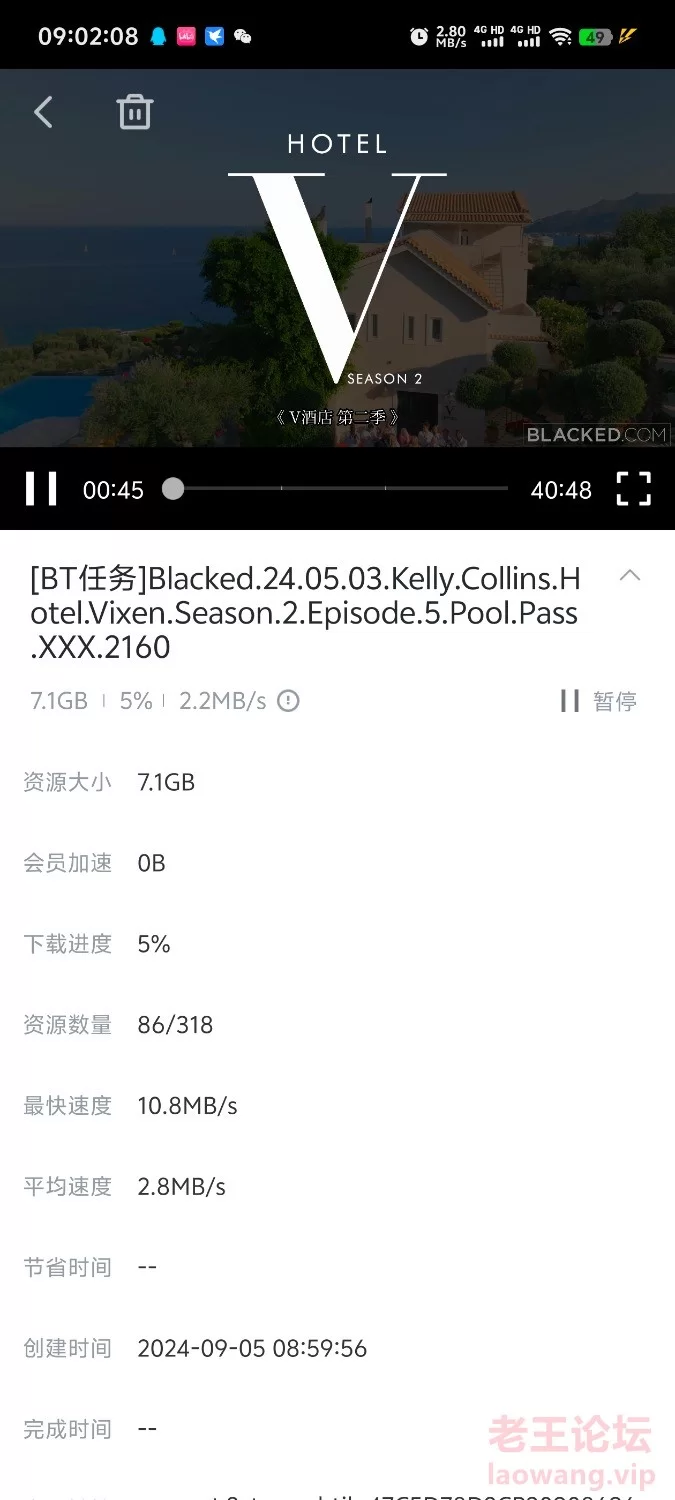Tap the video progress bar to seek
Viewport: 675px width, 1500px height.
pyautogui.click(x=340, y=488)
